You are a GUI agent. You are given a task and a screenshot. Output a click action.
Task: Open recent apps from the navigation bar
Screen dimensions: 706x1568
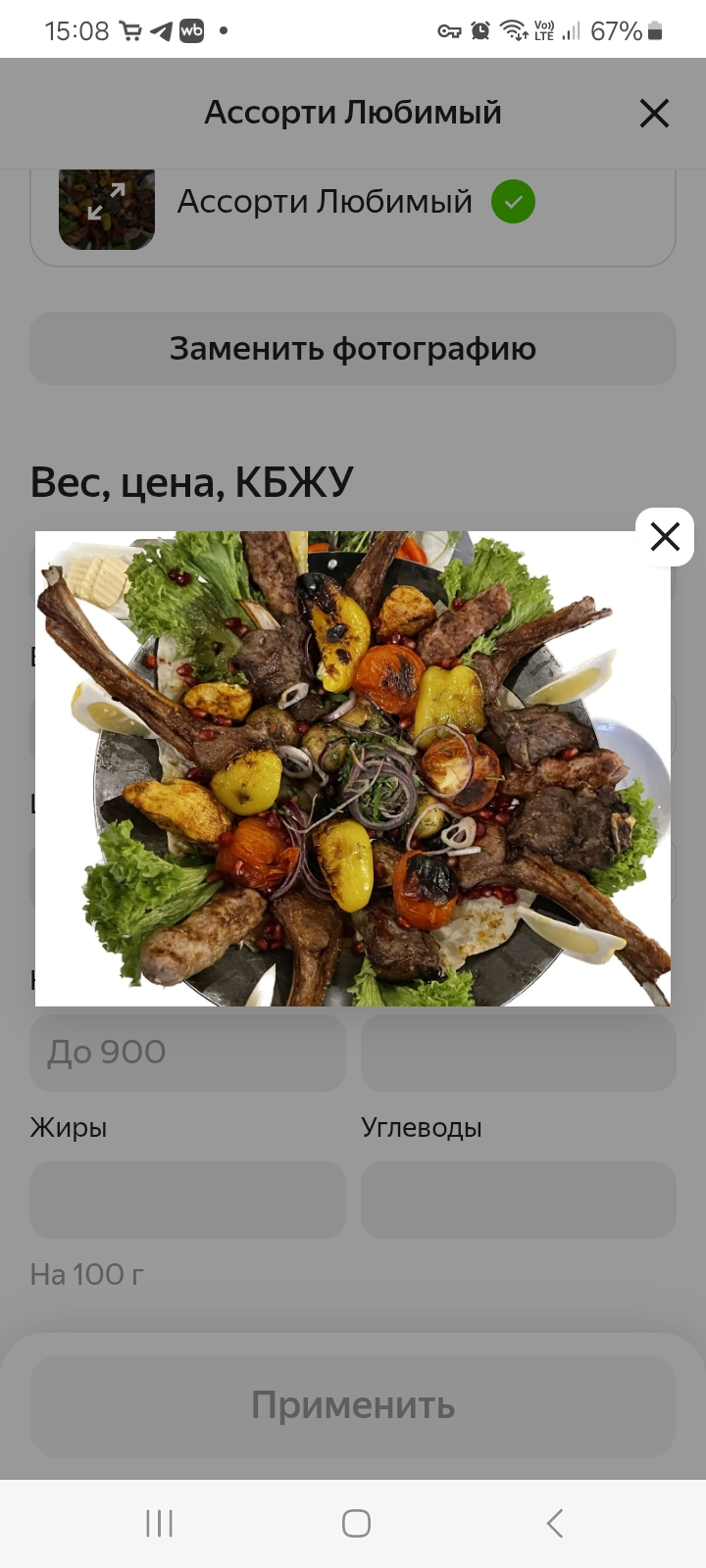(x=159, y=1523)
